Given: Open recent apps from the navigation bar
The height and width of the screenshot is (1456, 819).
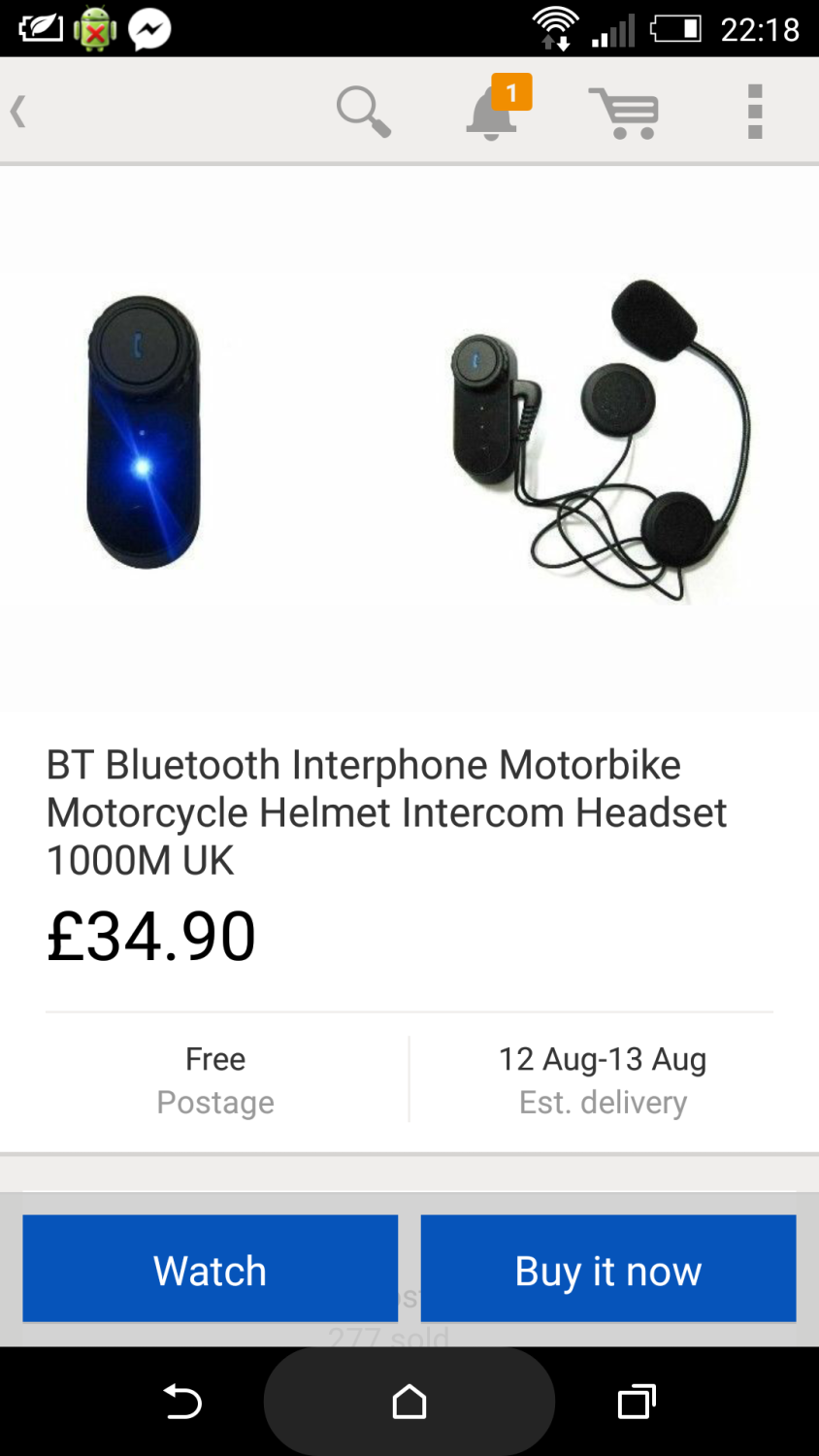Looking at the screenshot, I should (637, 1402).
